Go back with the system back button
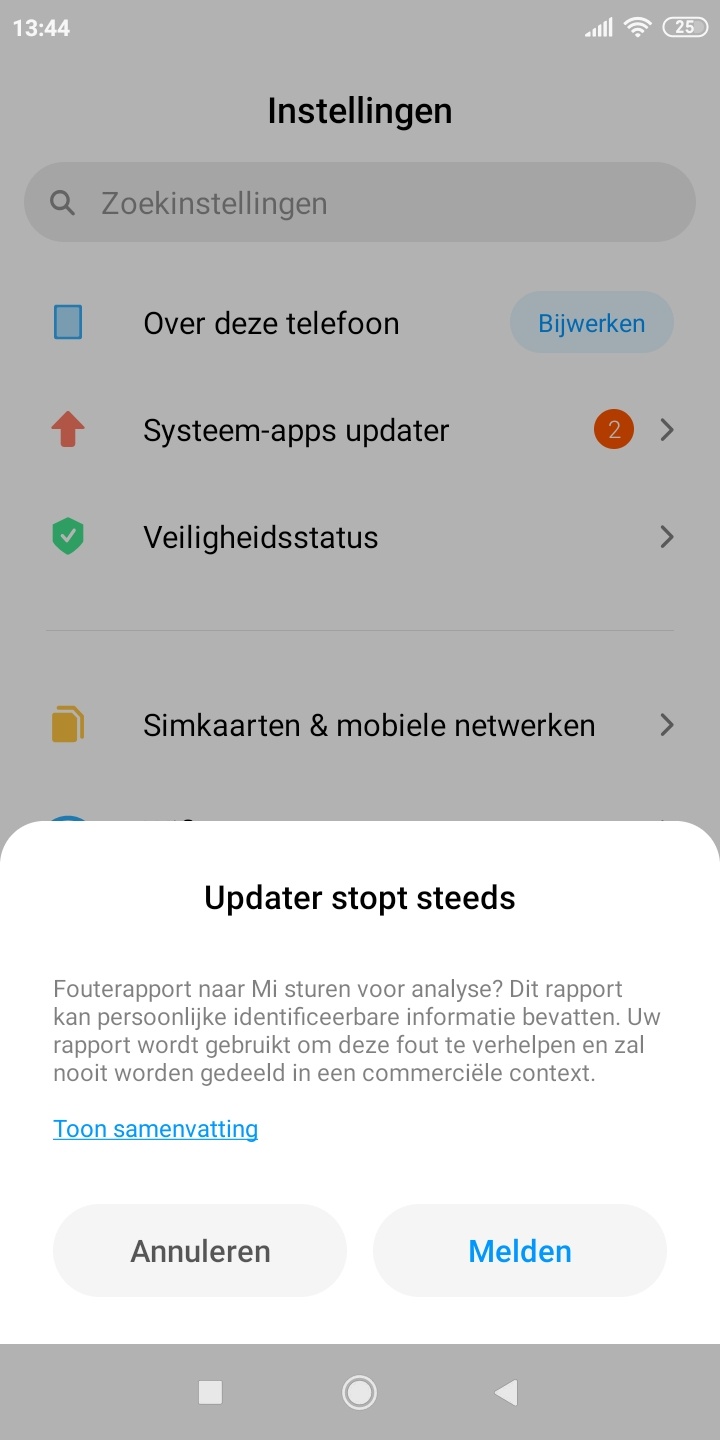Viewport: 720px width, 1440px height. (x=506, y=1392)
